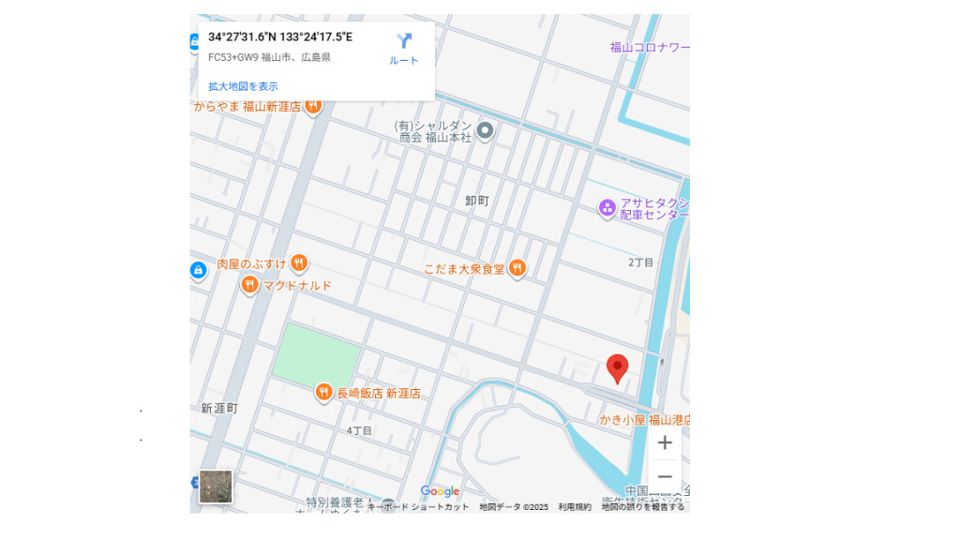Tap the 長崎飯店 新涯店 pin
The width and height of the screenshot is (960, 540).
[324, 393]
